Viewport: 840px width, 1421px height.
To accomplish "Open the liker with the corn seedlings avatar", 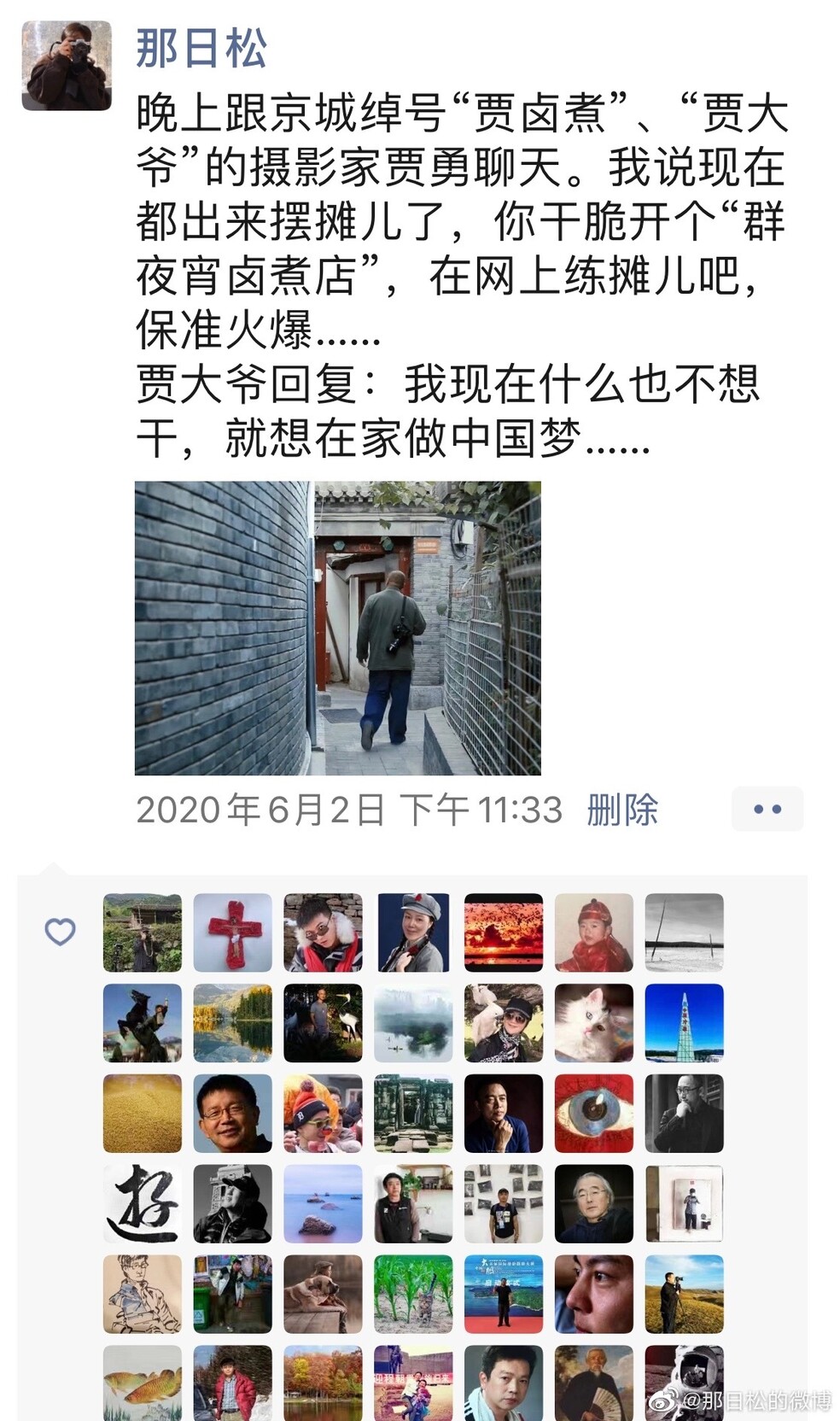I will click(413, 1295).
